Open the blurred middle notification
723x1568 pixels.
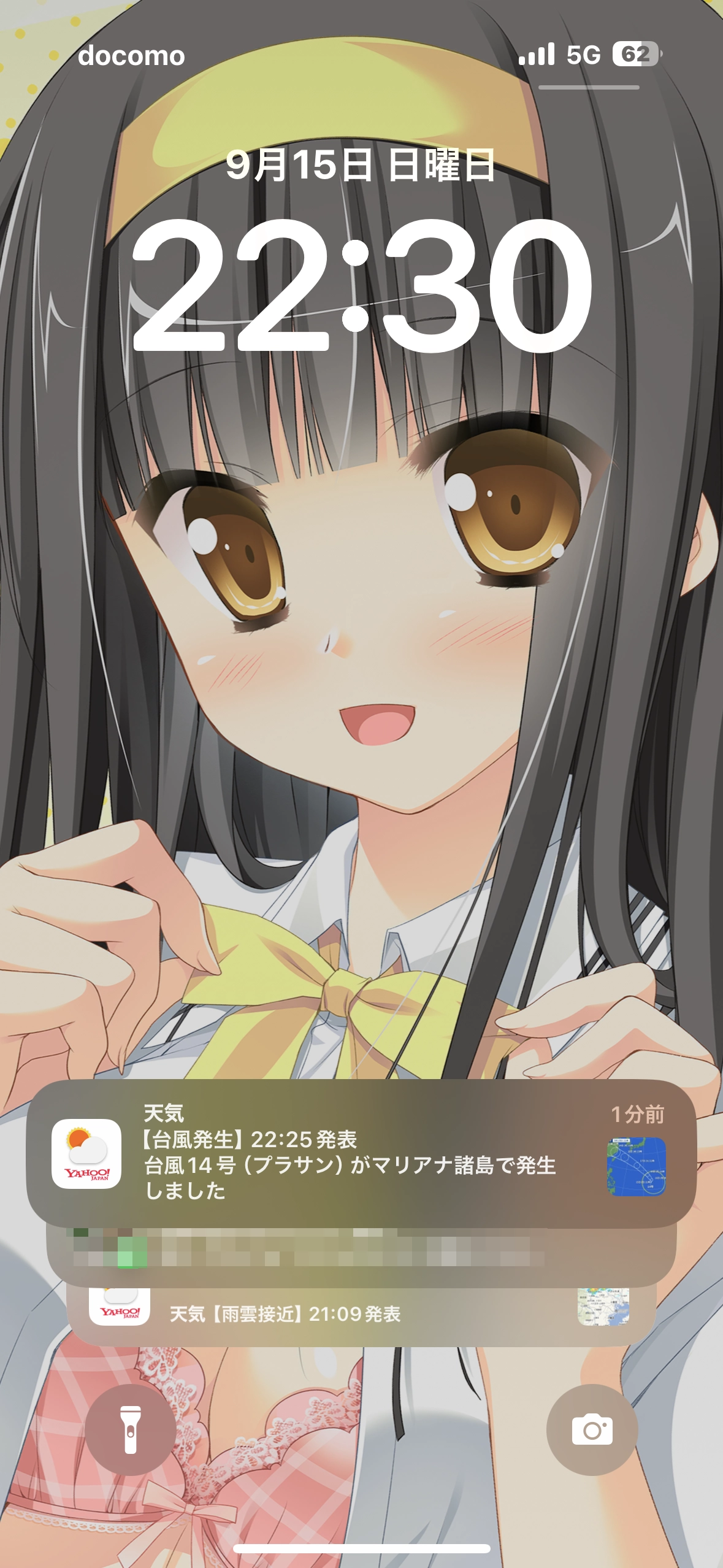(x=361, y=1251)
